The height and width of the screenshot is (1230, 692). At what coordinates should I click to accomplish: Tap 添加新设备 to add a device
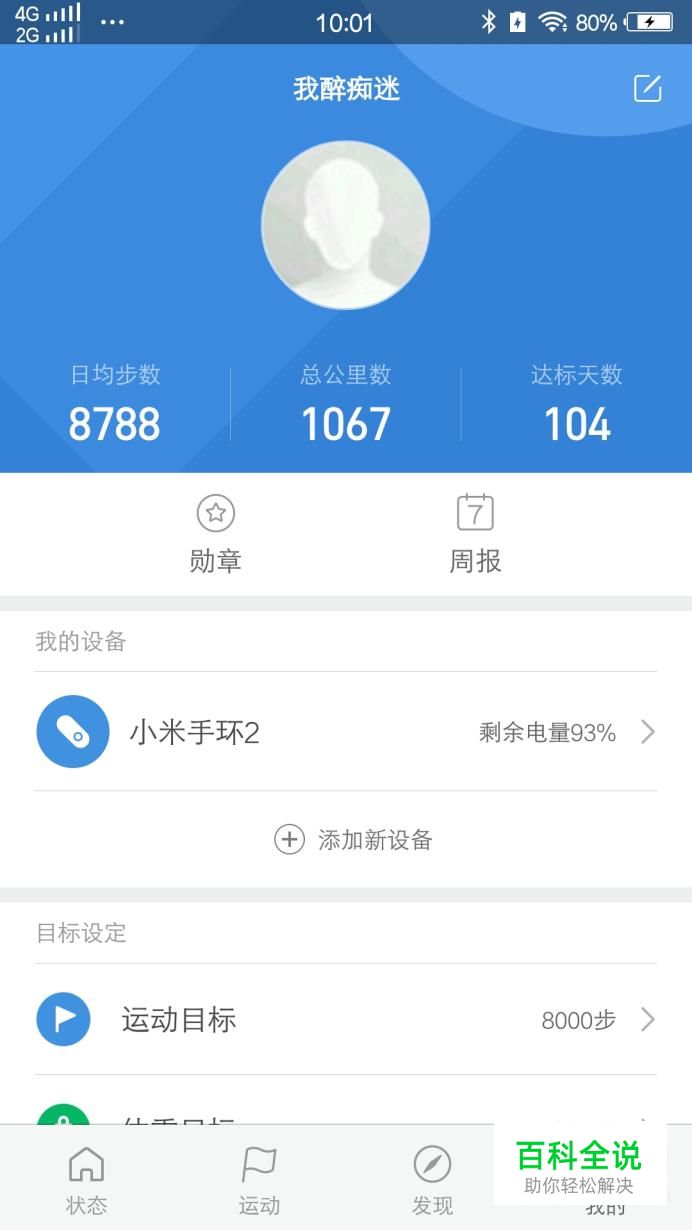pos(353,839)
